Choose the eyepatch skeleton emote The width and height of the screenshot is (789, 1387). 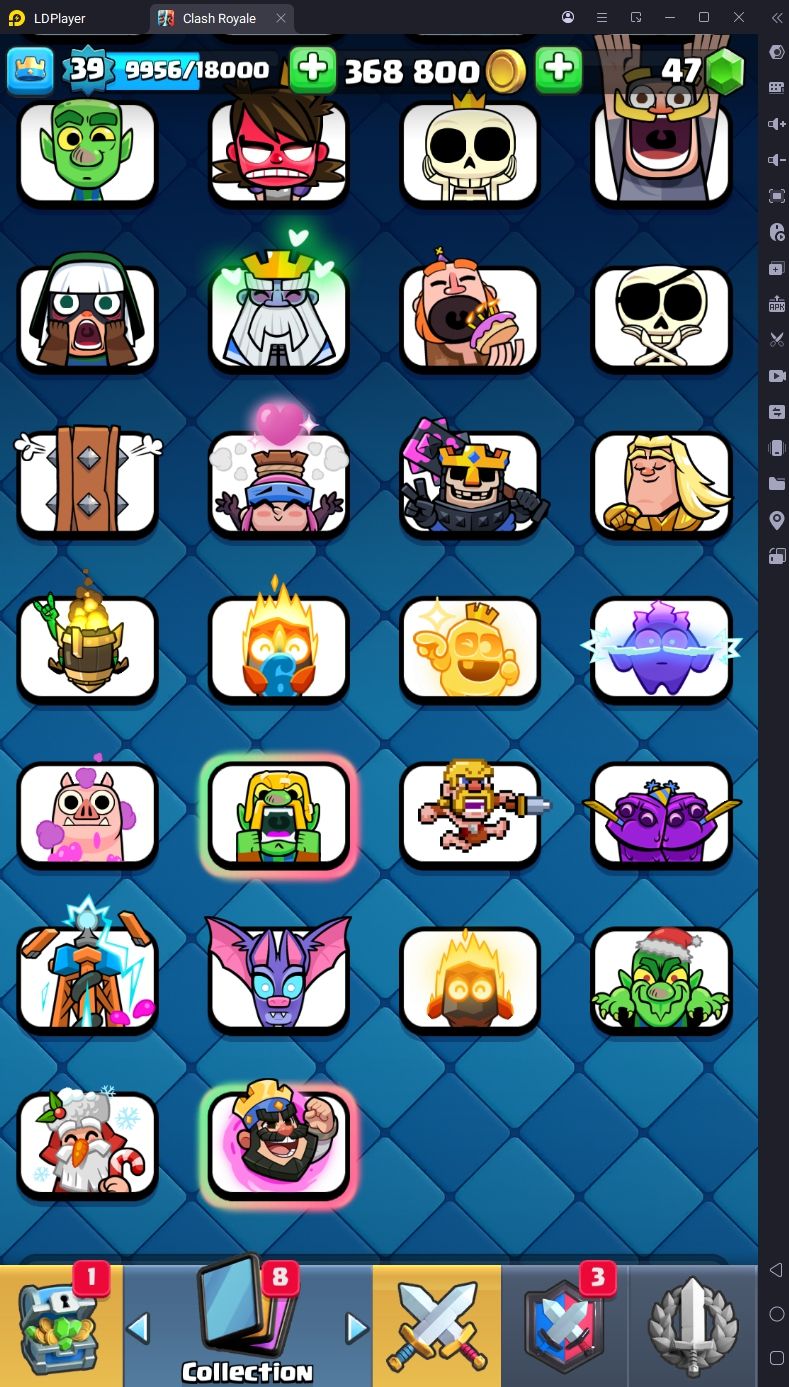coord(661,318)
